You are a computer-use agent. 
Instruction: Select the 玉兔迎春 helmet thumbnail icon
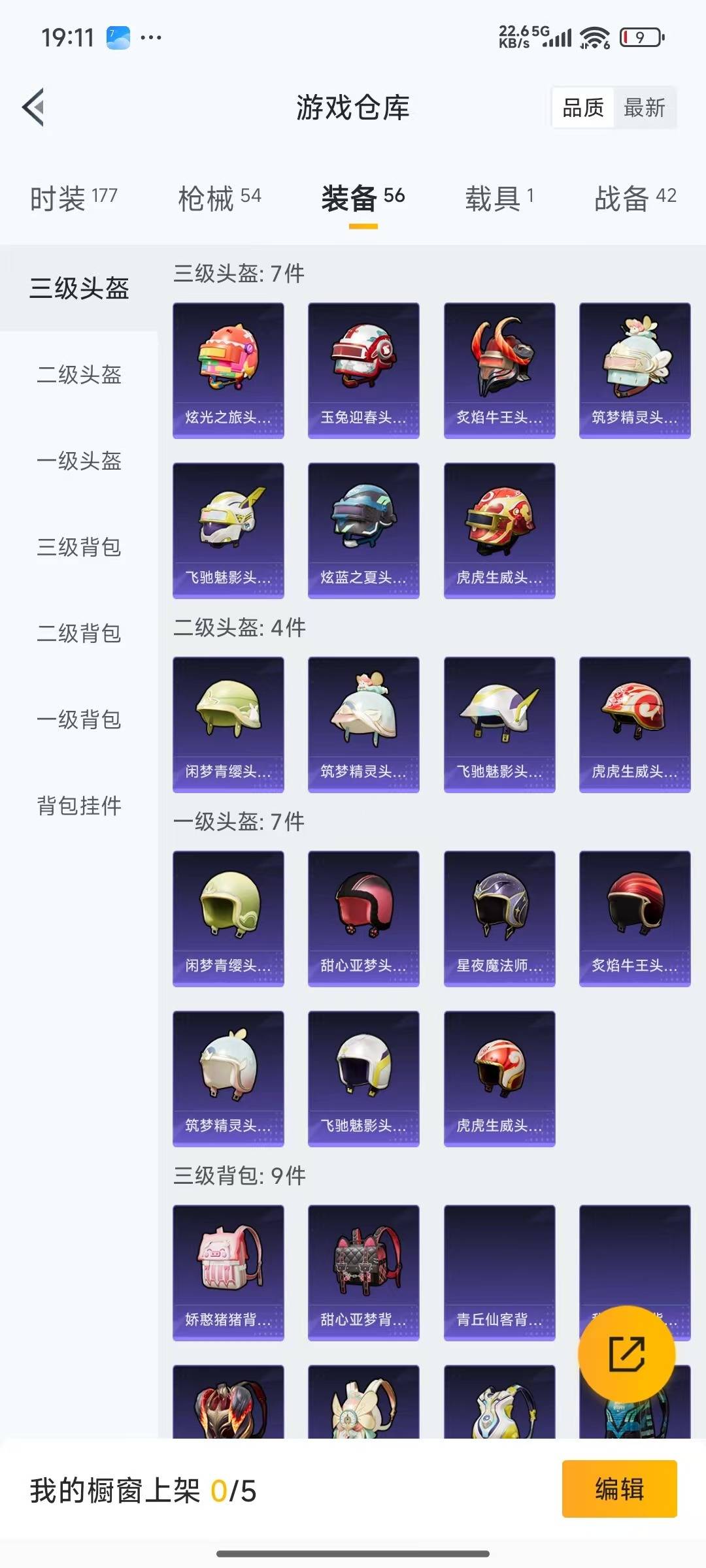(x=363, y=359)
